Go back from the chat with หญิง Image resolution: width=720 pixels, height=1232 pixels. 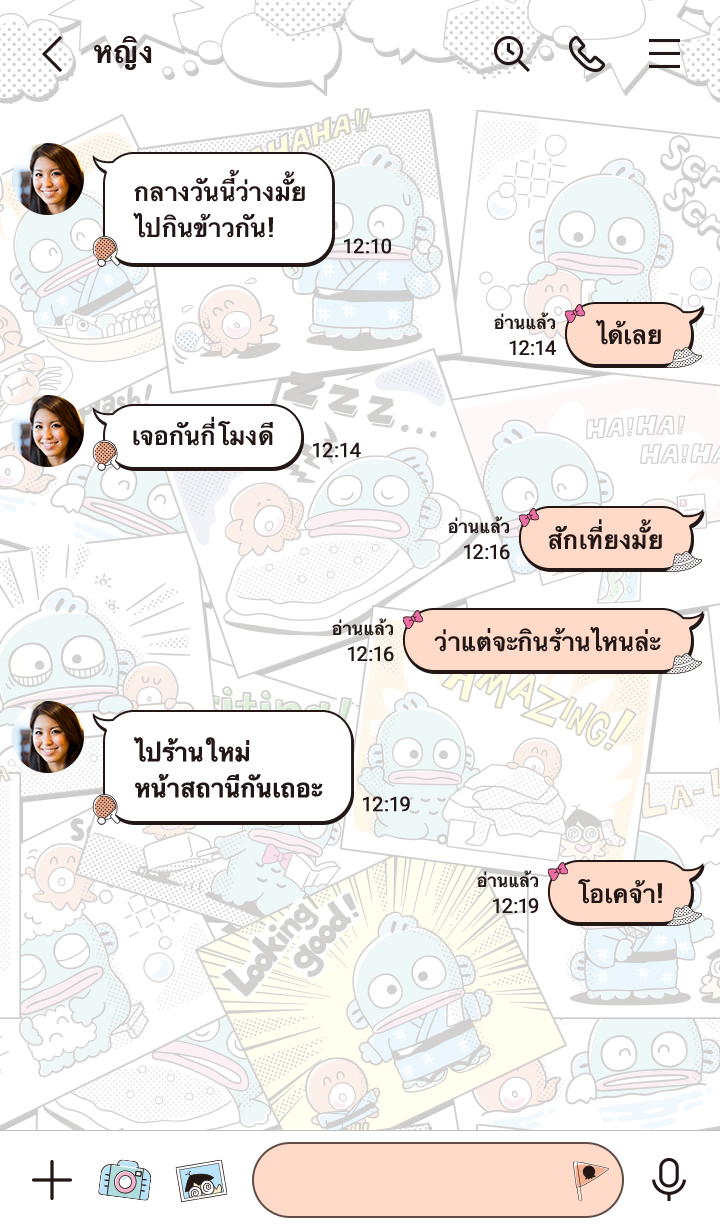click(x=52, y=54)
